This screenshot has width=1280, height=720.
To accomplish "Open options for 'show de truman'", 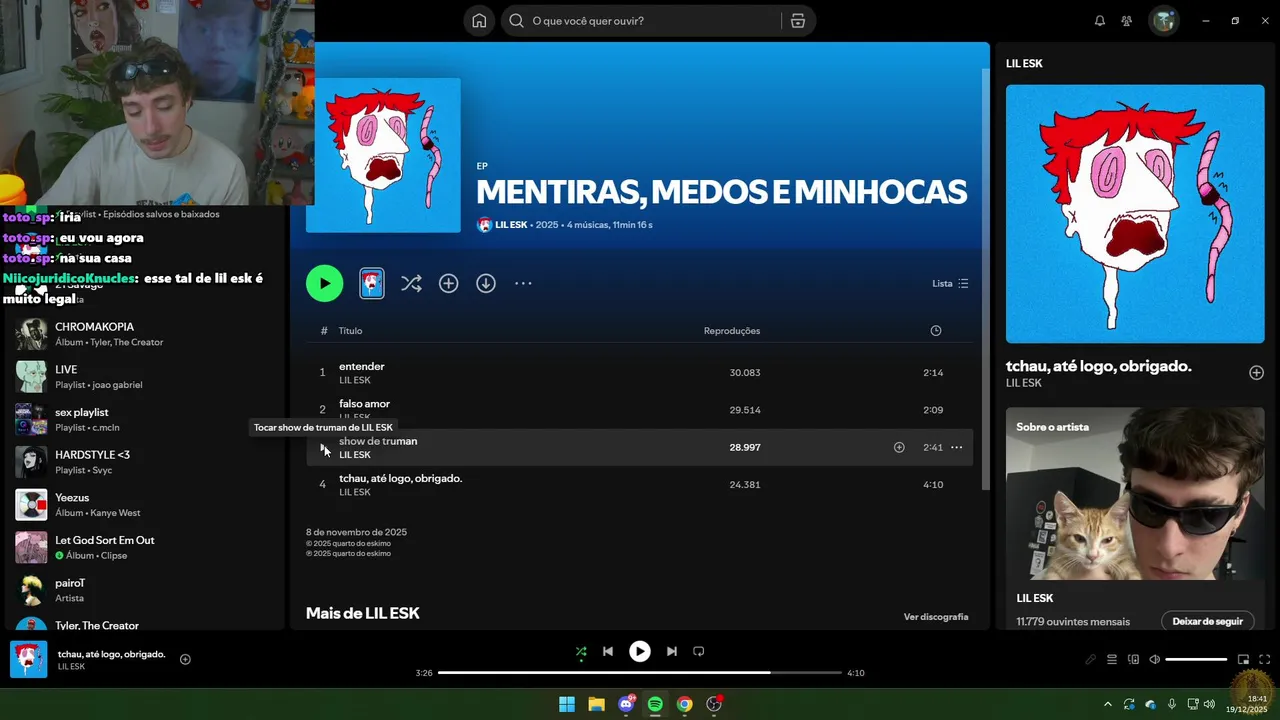I will click(x=957, y=447).
